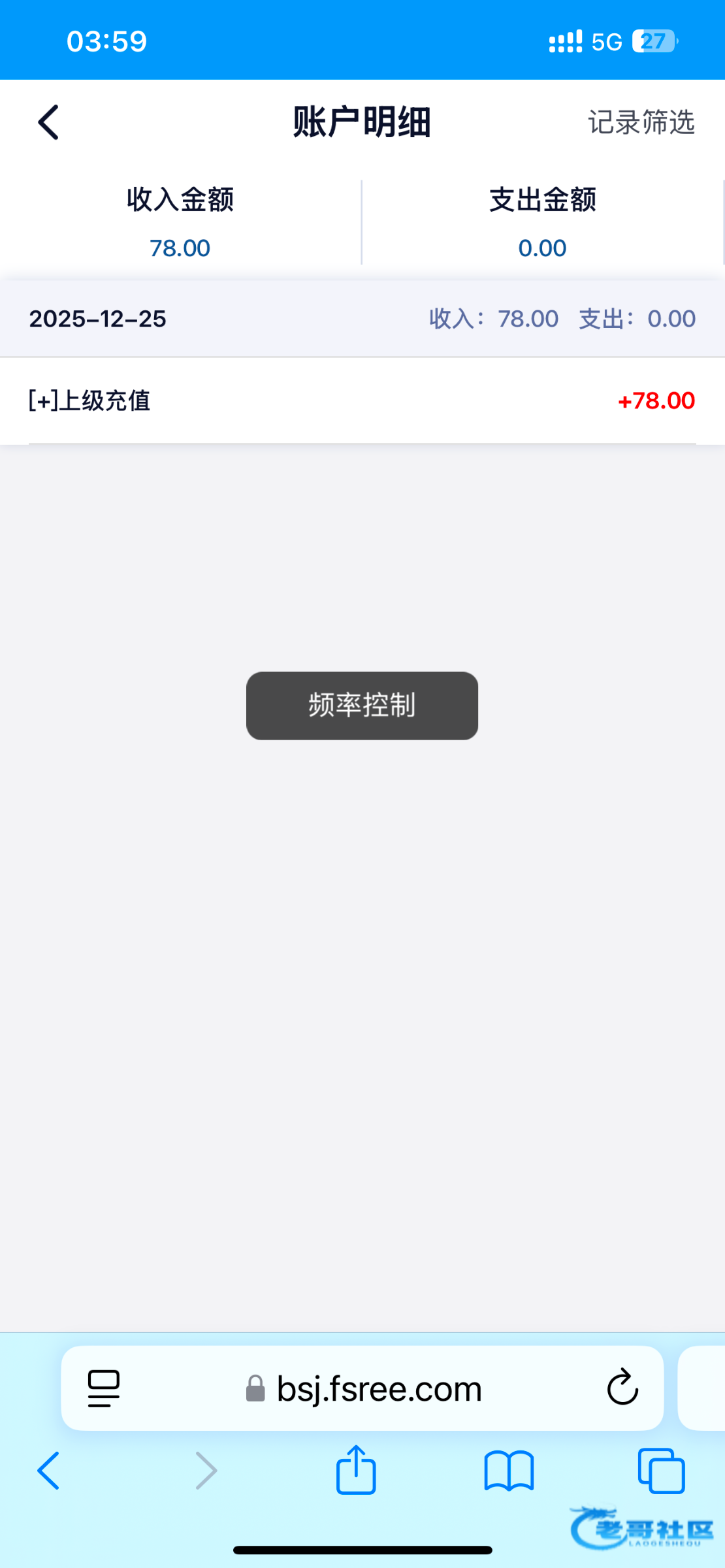Open the 上级充值 +78.00 transaction
The width and height of the screenshot is (725, 1568).
362,400
